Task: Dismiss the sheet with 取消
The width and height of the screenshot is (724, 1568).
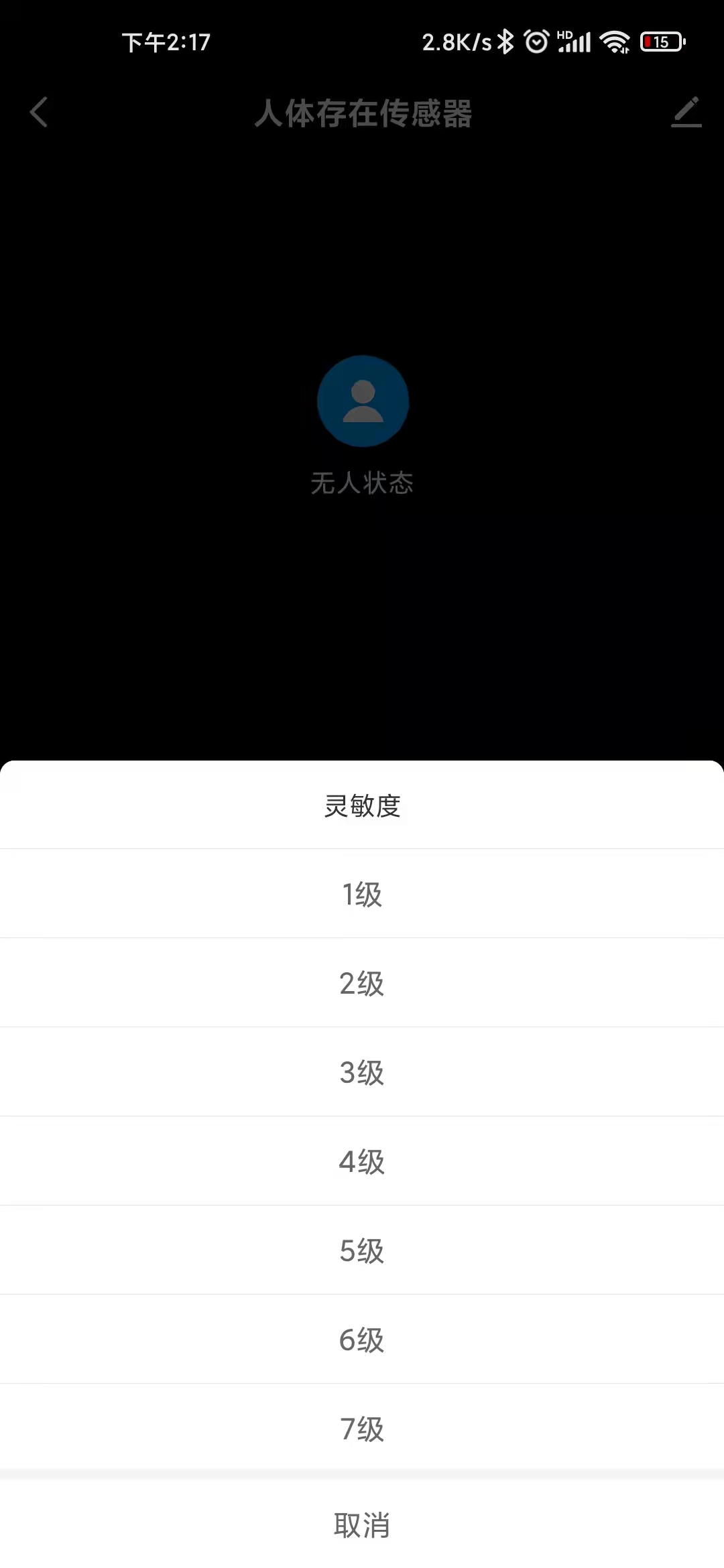Action: [x=362, y=1525]
